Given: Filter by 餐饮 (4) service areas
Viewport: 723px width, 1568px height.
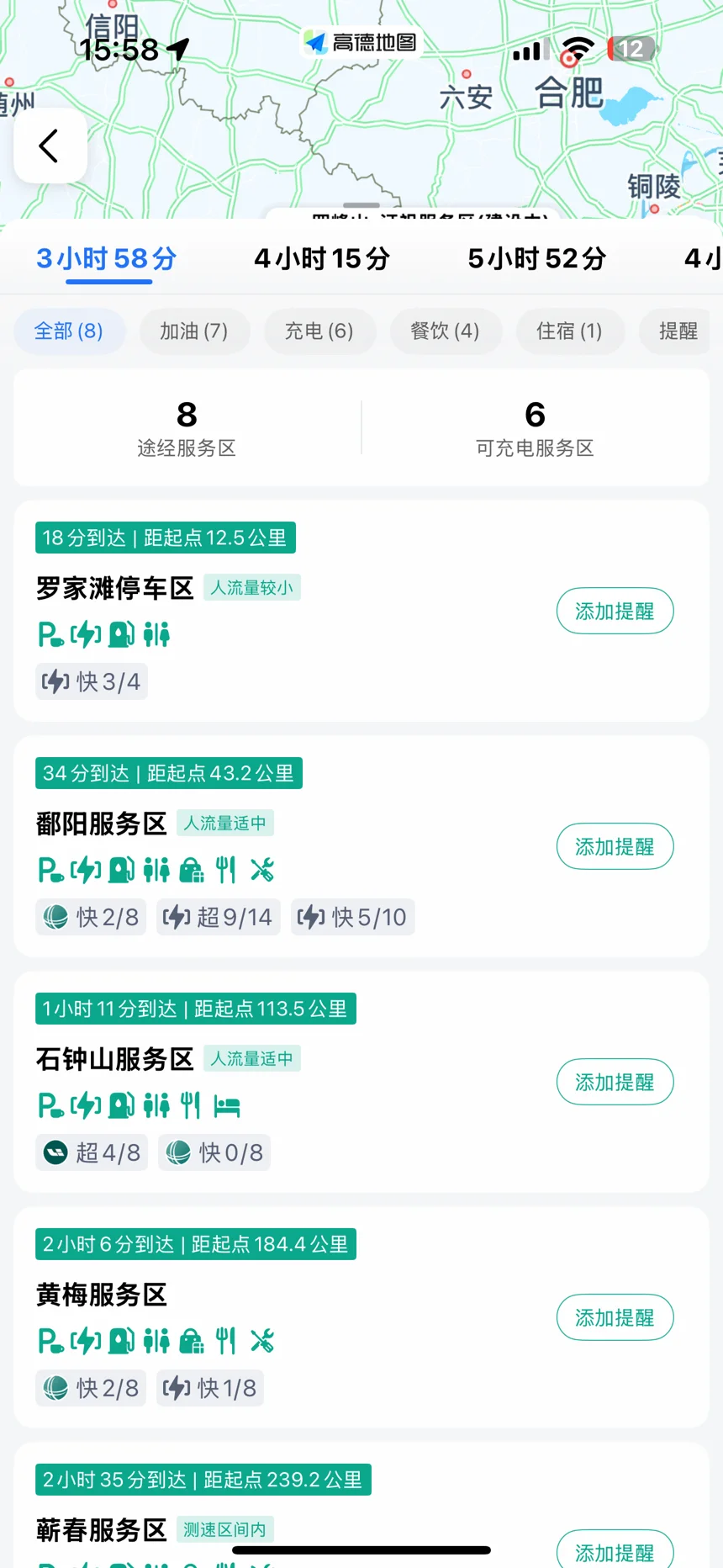Looking at the screenshot, I should [x=445, y=331].
